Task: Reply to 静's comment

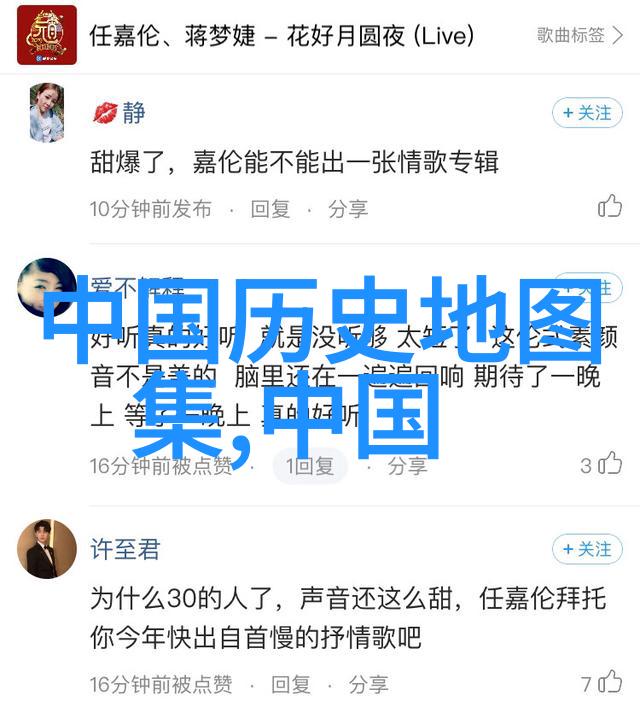Action: point(270,209)
